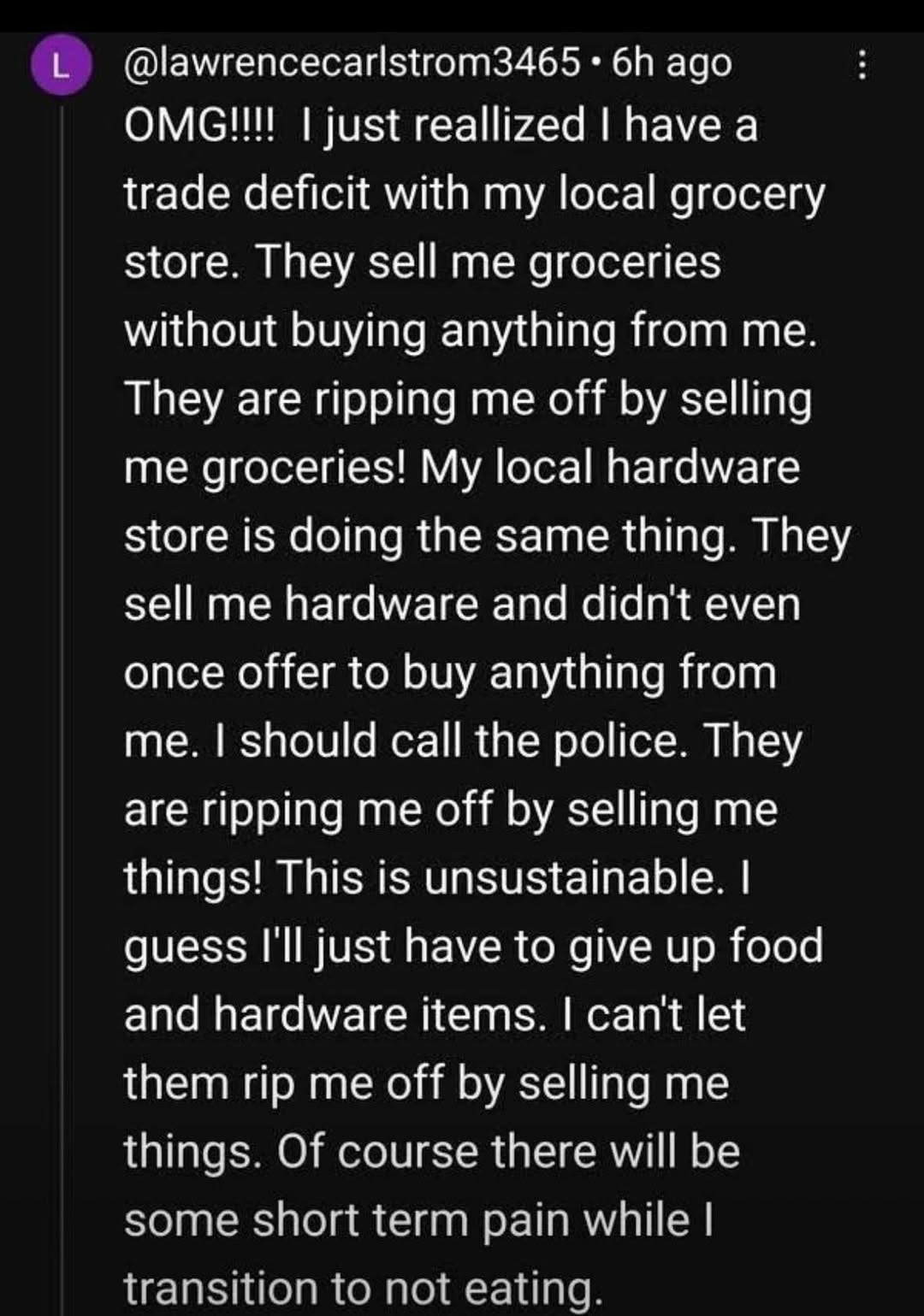The image size is (924, 1316).
Task: Open the @lawrencecarlstrom3465 channel
Action: point(351,62)
